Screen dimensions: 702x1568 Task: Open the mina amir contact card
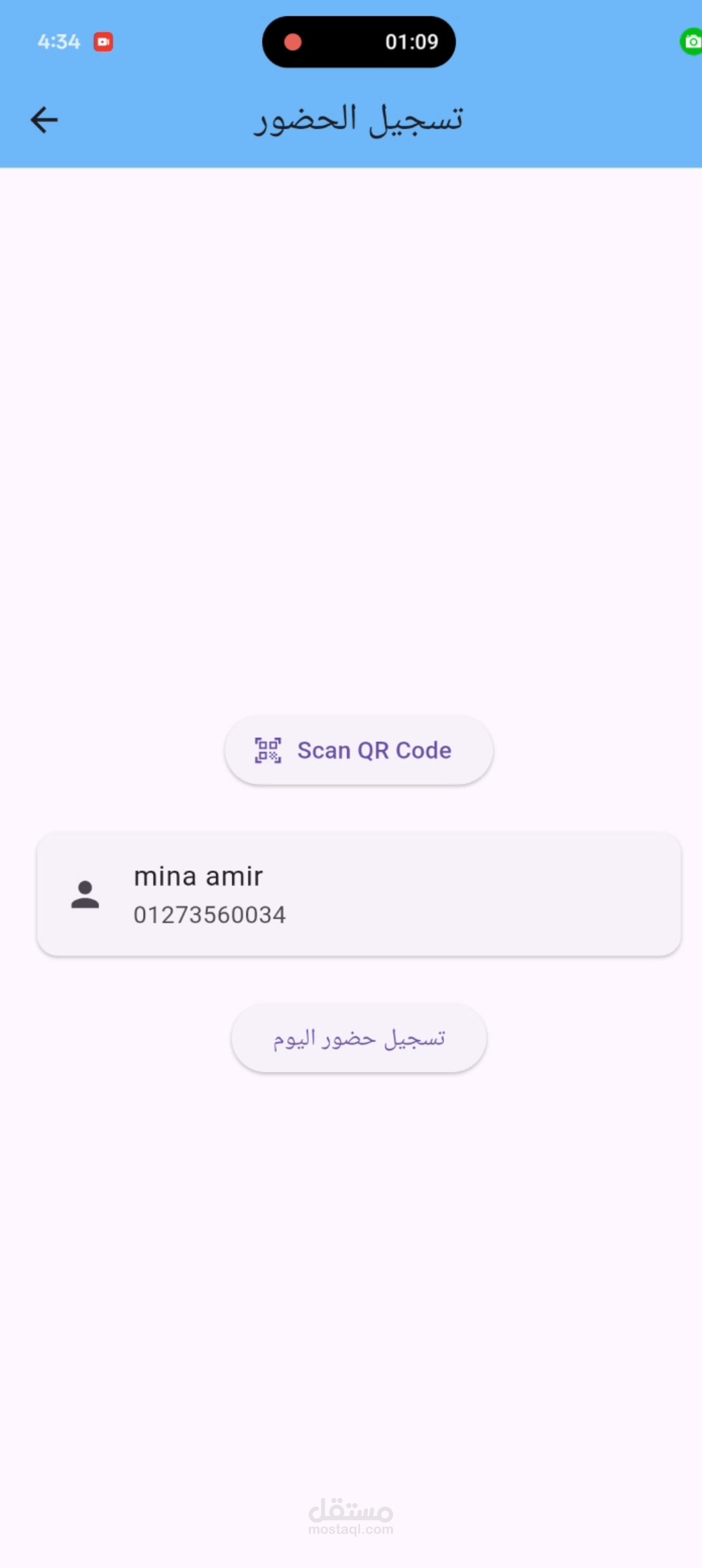[x=359, y=894]
